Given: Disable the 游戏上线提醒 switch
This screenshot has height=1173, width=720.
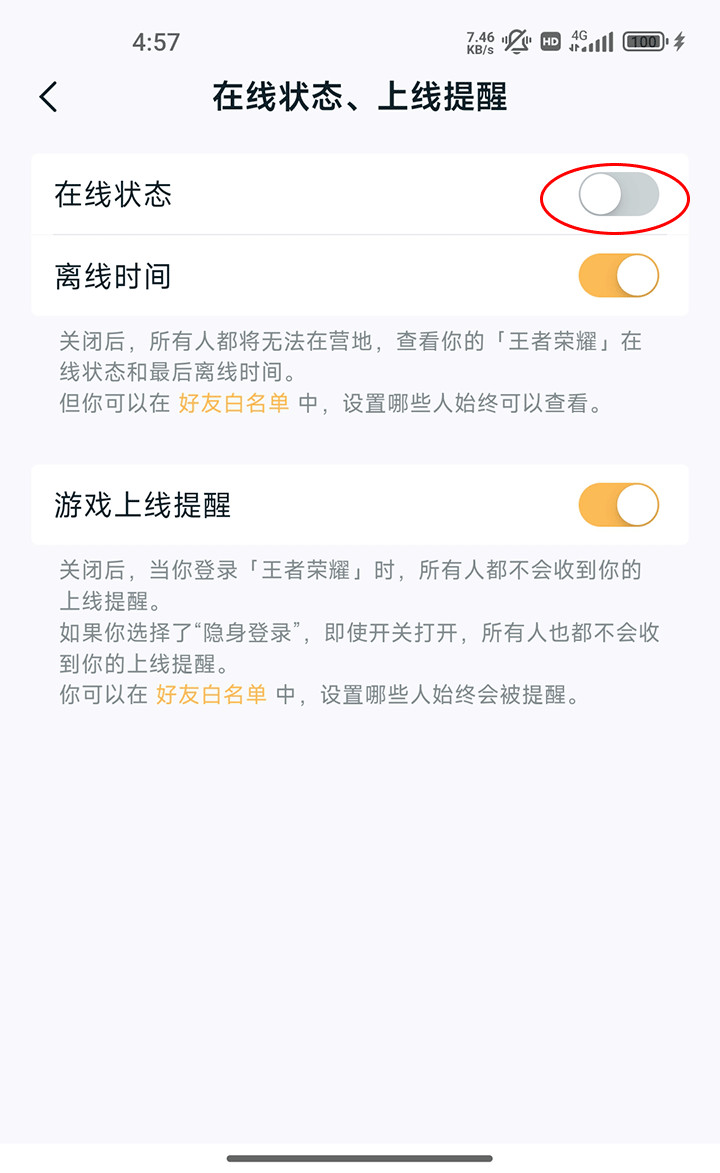Looking at the screenshot, I should coord(618,505).
